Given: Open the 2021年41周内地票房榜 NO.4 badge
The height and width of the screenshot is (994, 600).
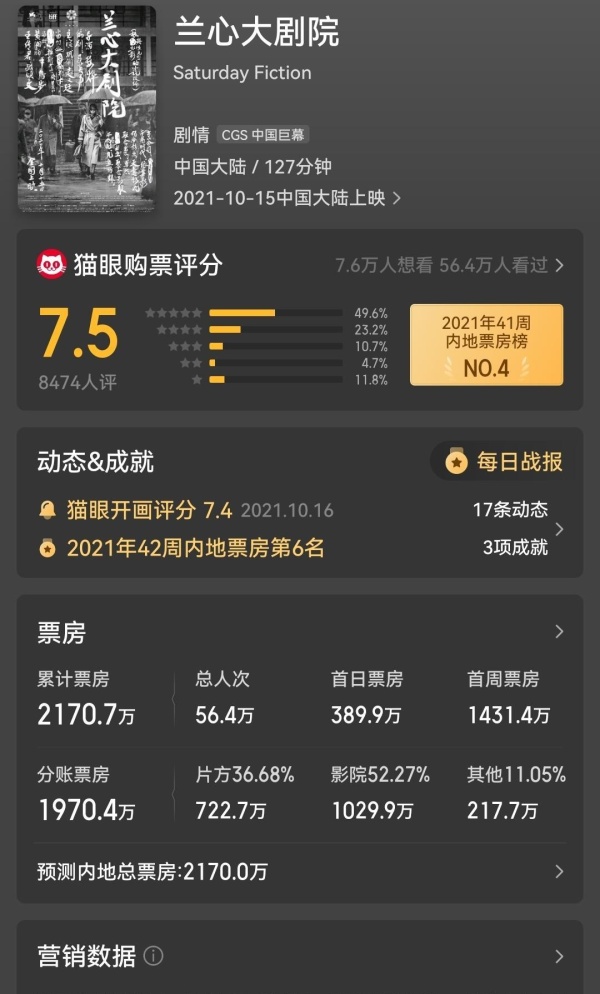Looking at the screenshot, I should pyautogui.click(x=486, y=345).
